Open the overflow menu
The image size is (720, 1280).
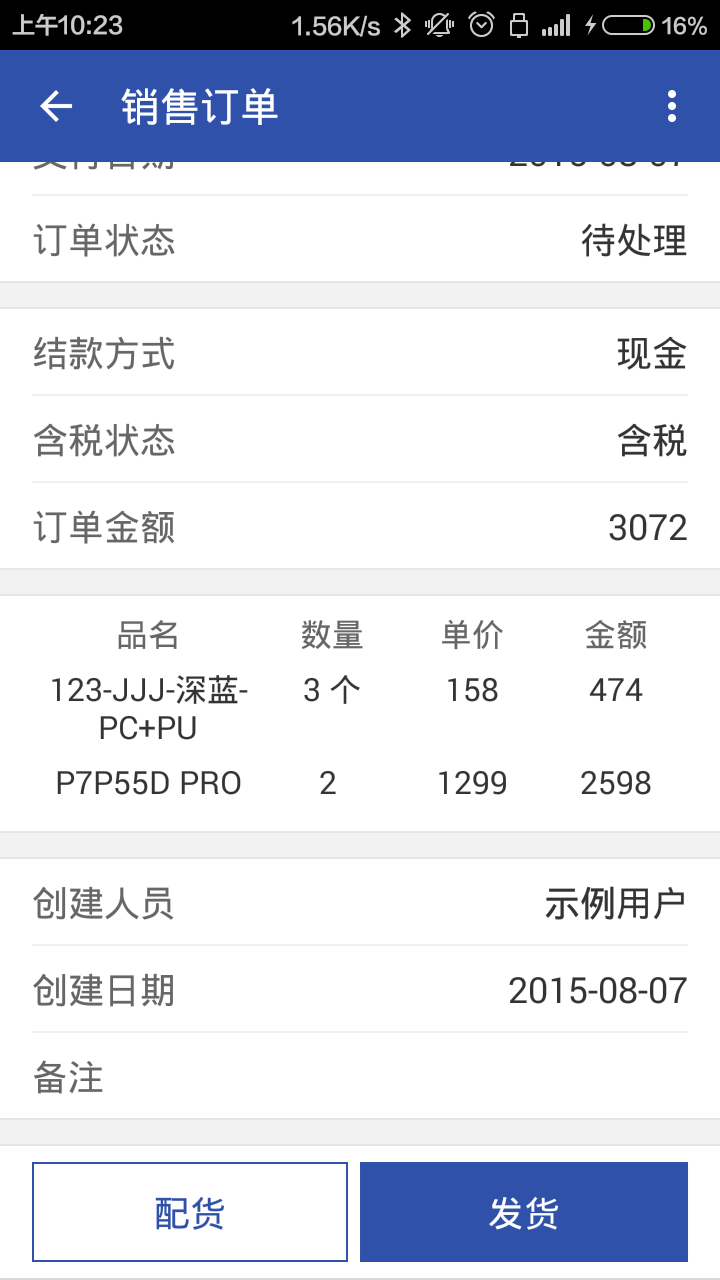coord(671,107)
